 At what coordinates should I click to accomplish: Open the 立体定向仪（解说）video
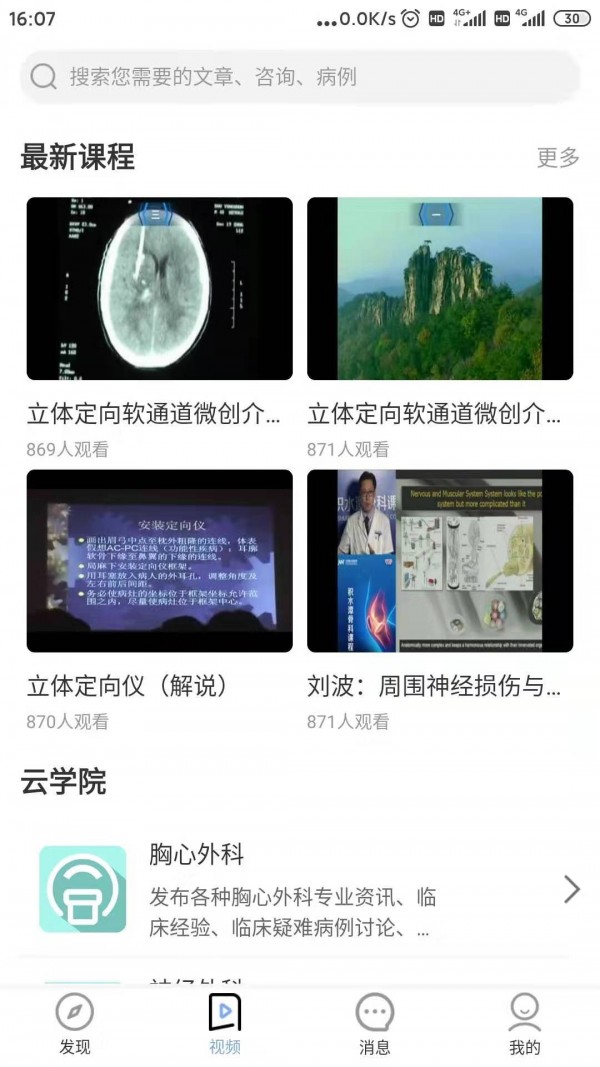click(160, 561)
